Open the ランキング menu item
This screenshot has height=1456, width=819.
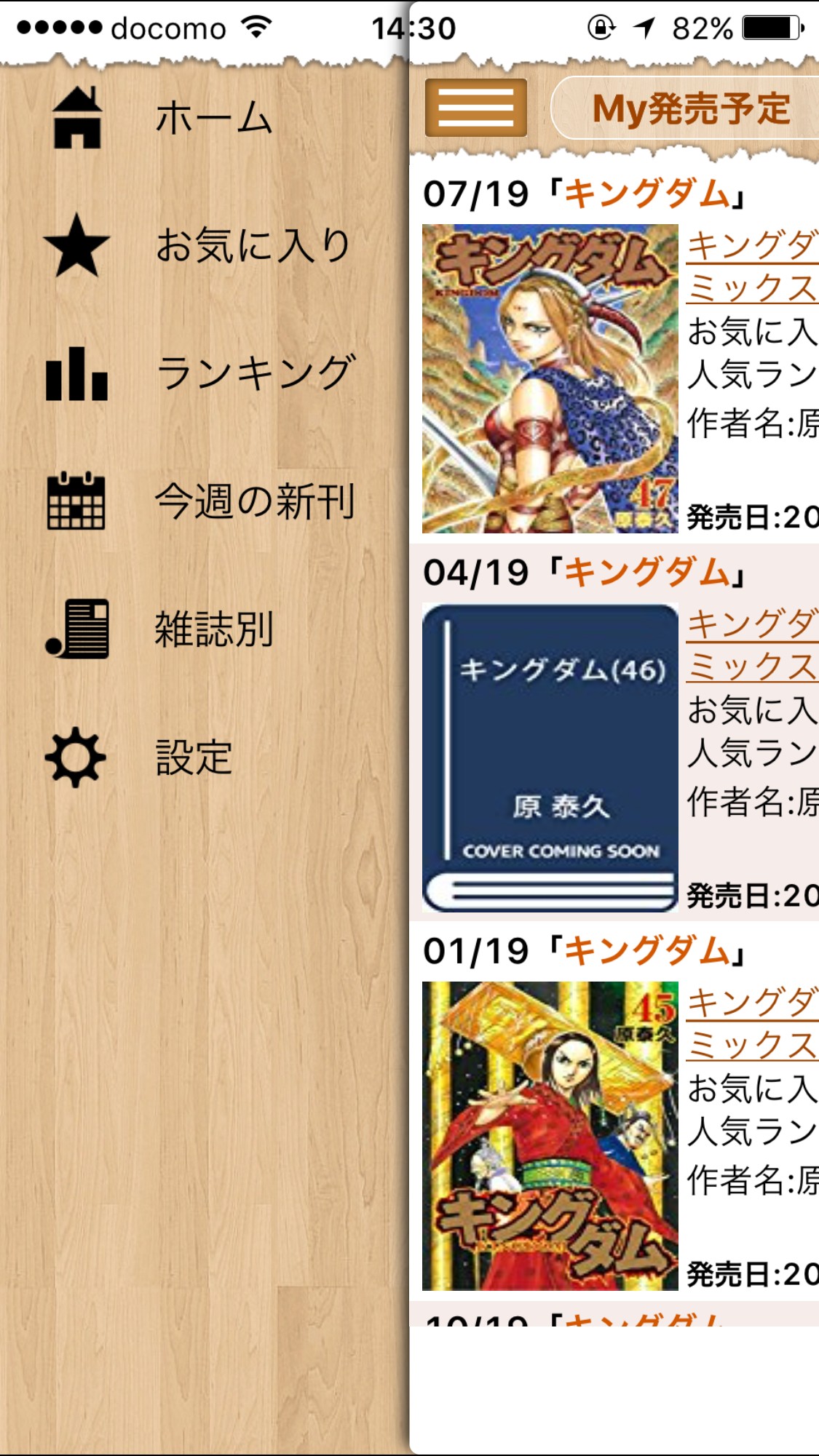coord(205,373)
